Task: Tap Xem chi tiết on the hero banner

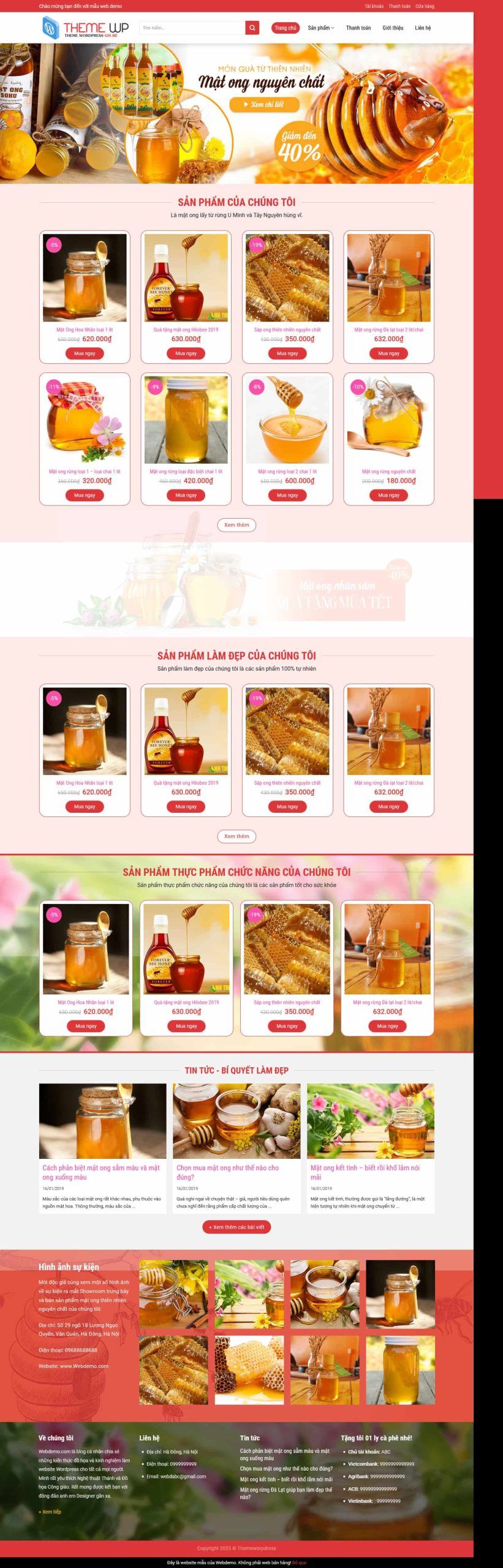Action: tap(264, 105)
